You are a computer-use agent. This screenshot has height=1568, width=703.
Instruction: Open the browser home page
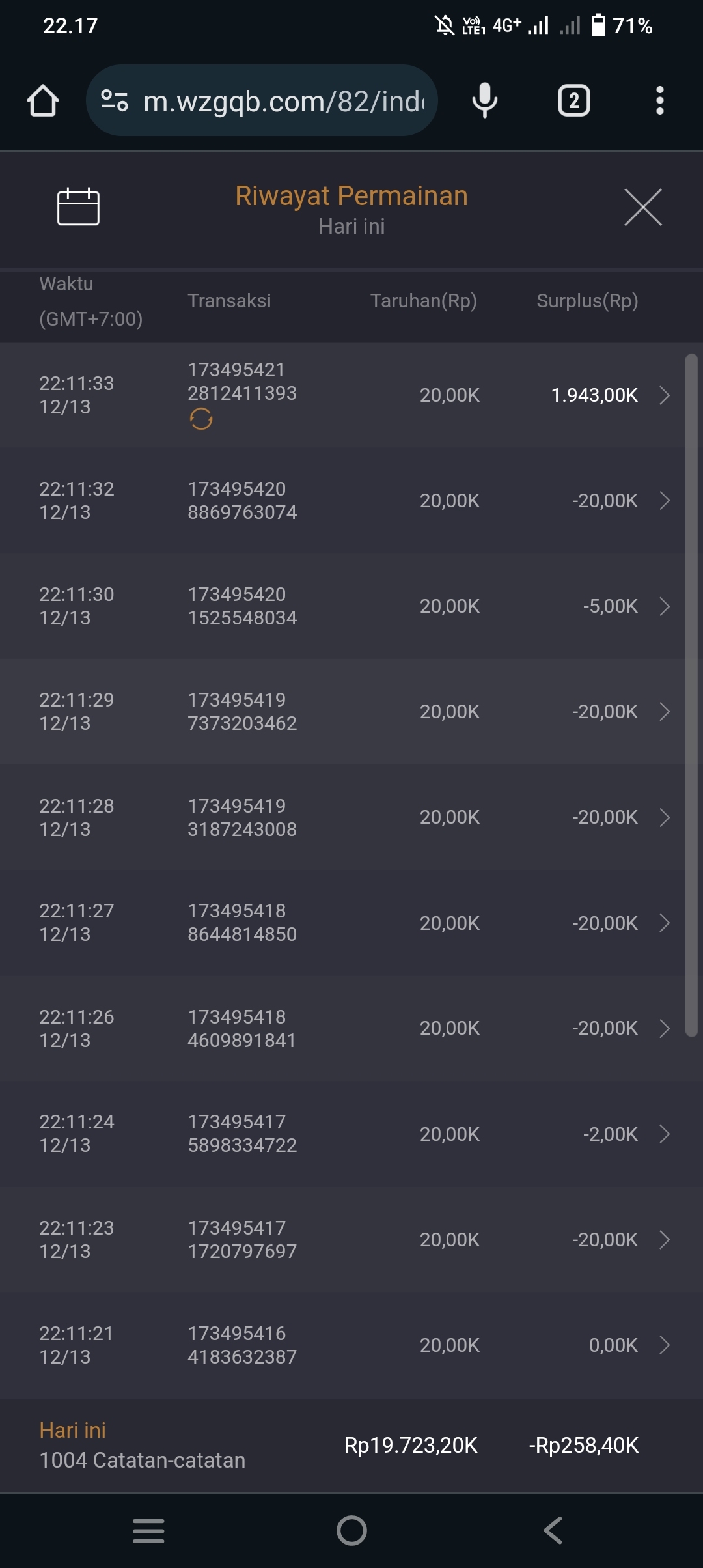tap(43, 101)
